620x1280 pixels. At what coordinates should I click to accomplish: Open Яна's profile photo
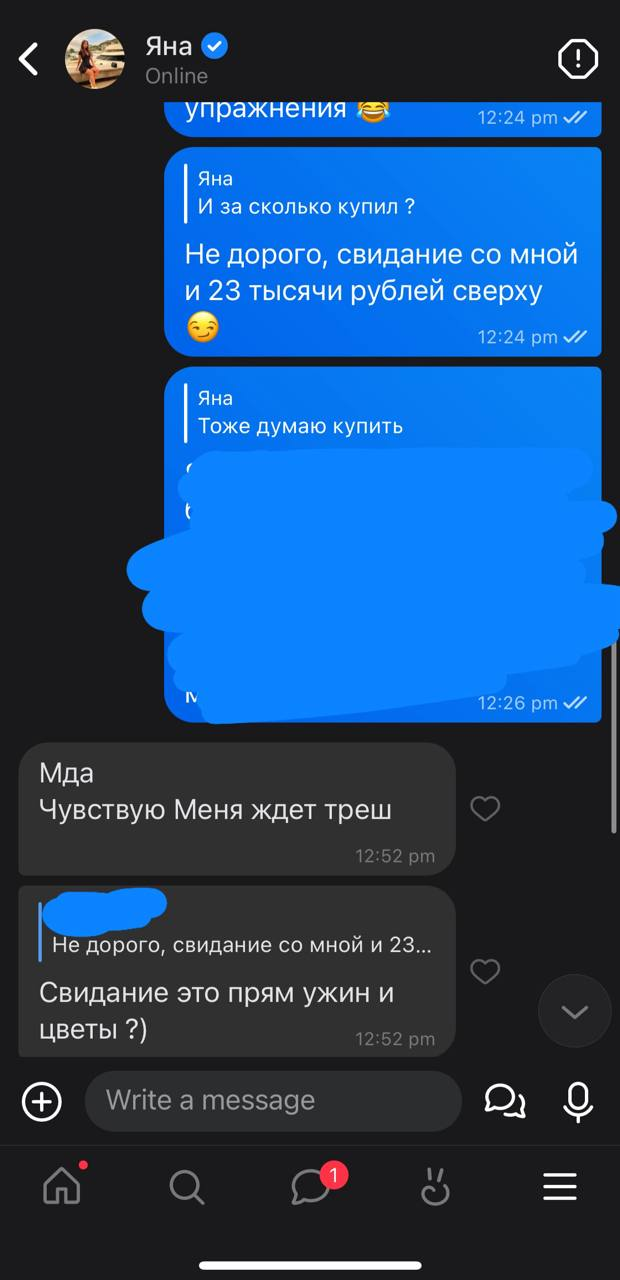click(x=95, y=59)
